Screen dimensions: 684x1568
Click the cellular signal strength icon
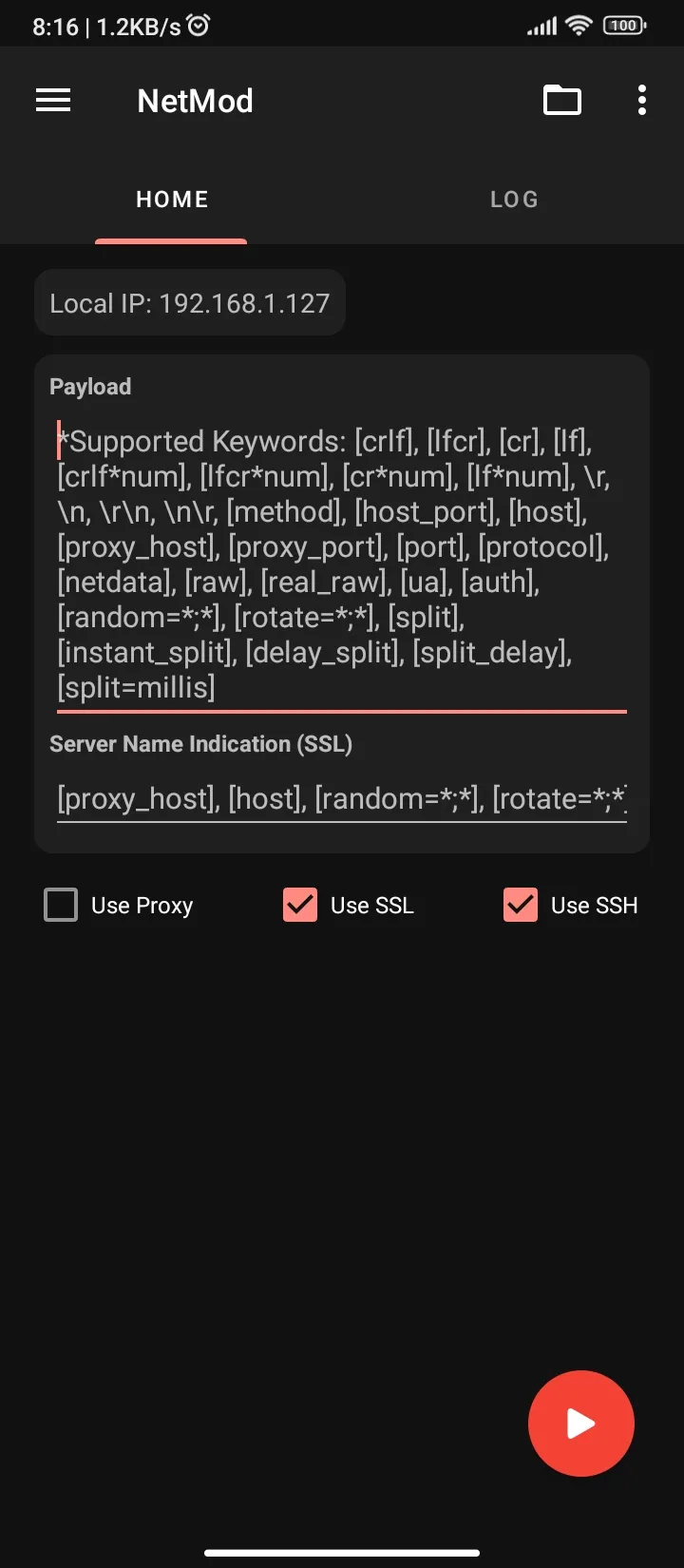click(540, 26)
